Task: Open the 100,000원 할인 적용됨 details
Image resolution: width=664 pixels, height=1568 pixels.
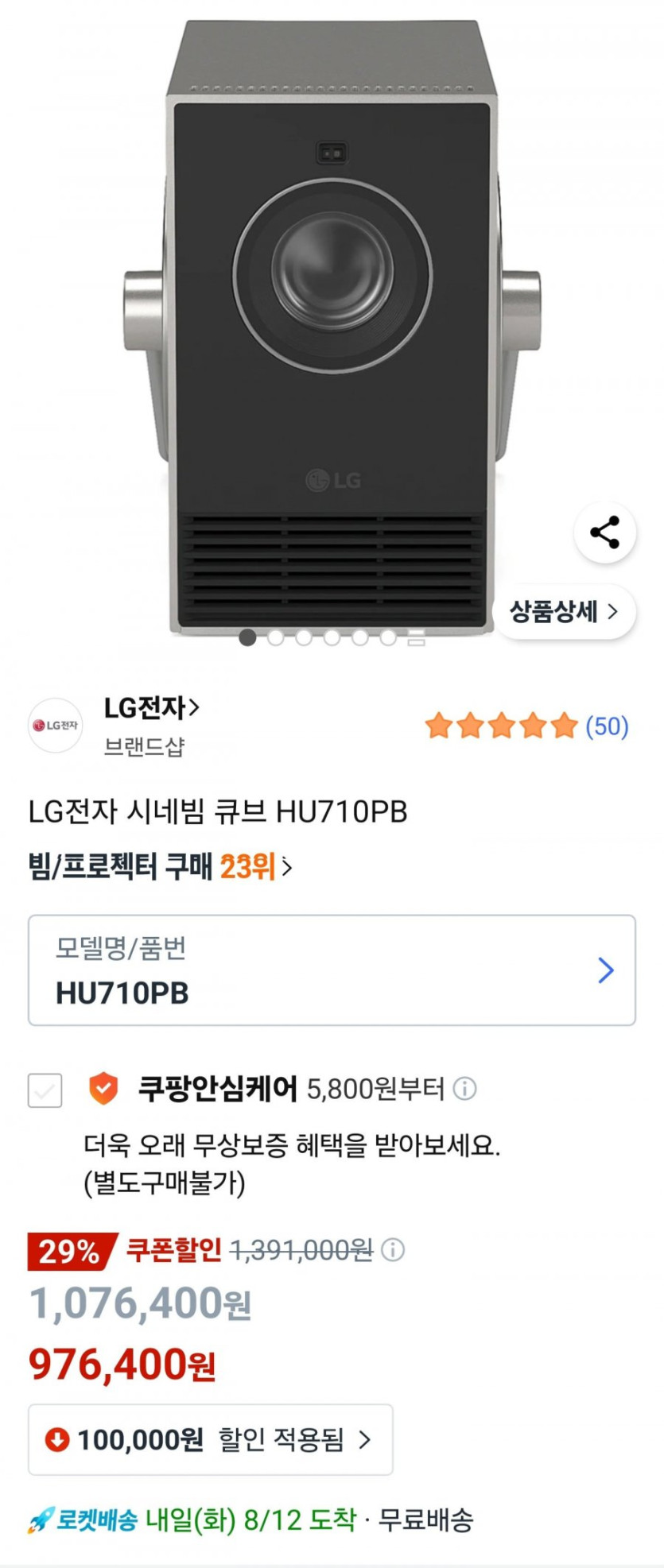Action: pos(211,1439)
